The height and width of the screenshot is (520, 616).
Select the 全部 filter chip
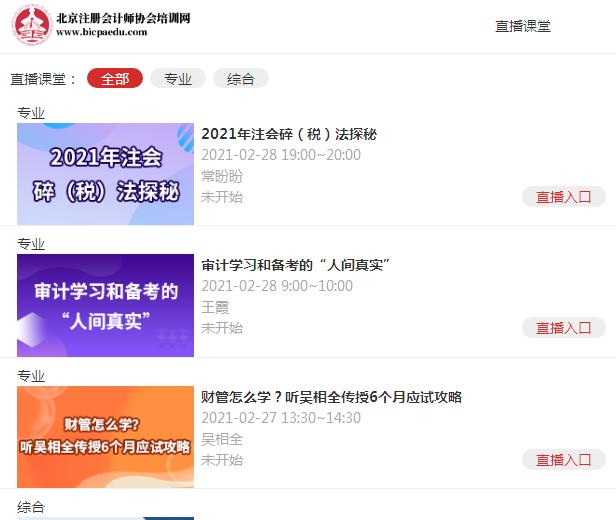click(x=115, y=78)
